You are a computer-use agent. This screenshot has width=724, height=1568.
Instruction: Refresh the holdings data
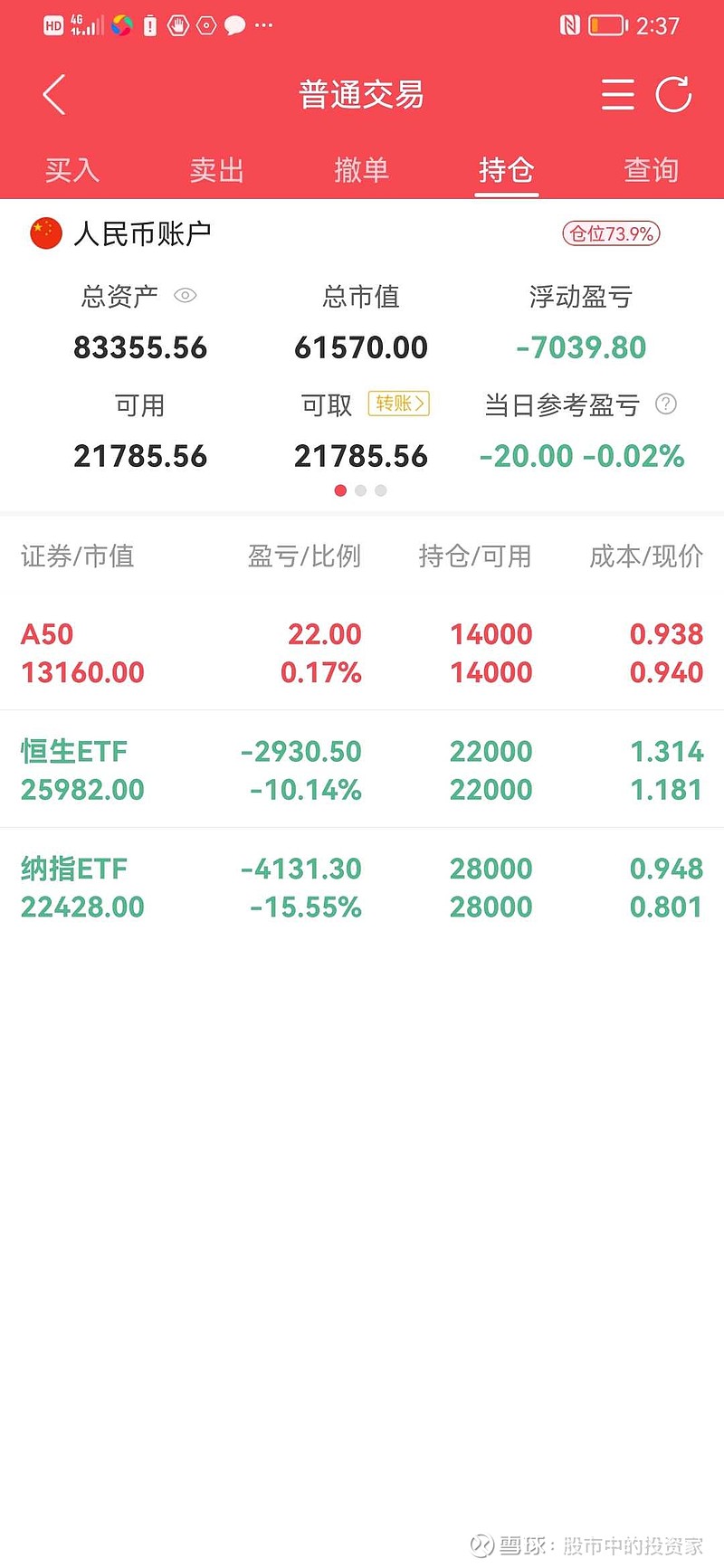point(673,94)
